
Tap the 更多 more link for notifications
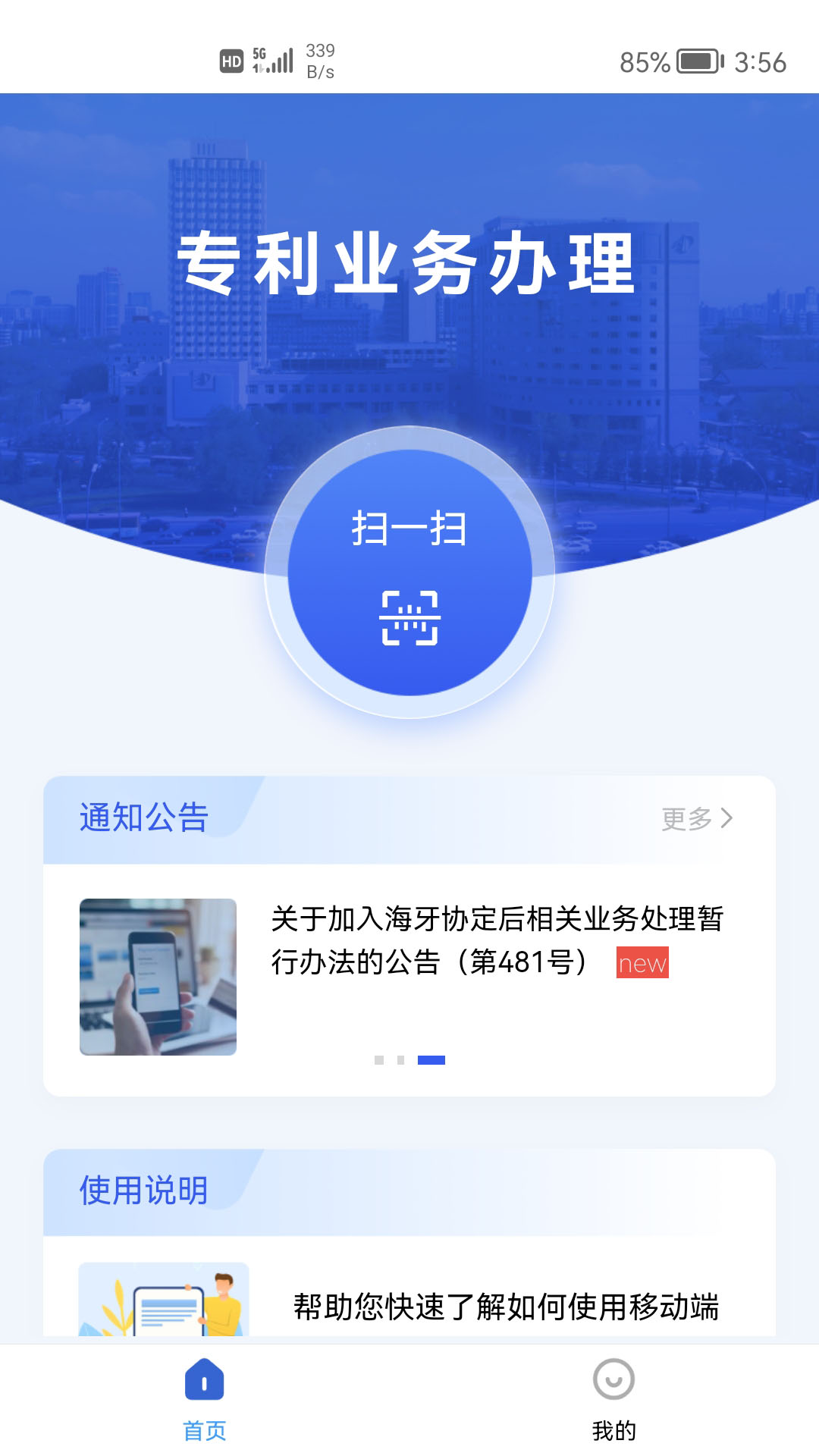coord(685,819)
